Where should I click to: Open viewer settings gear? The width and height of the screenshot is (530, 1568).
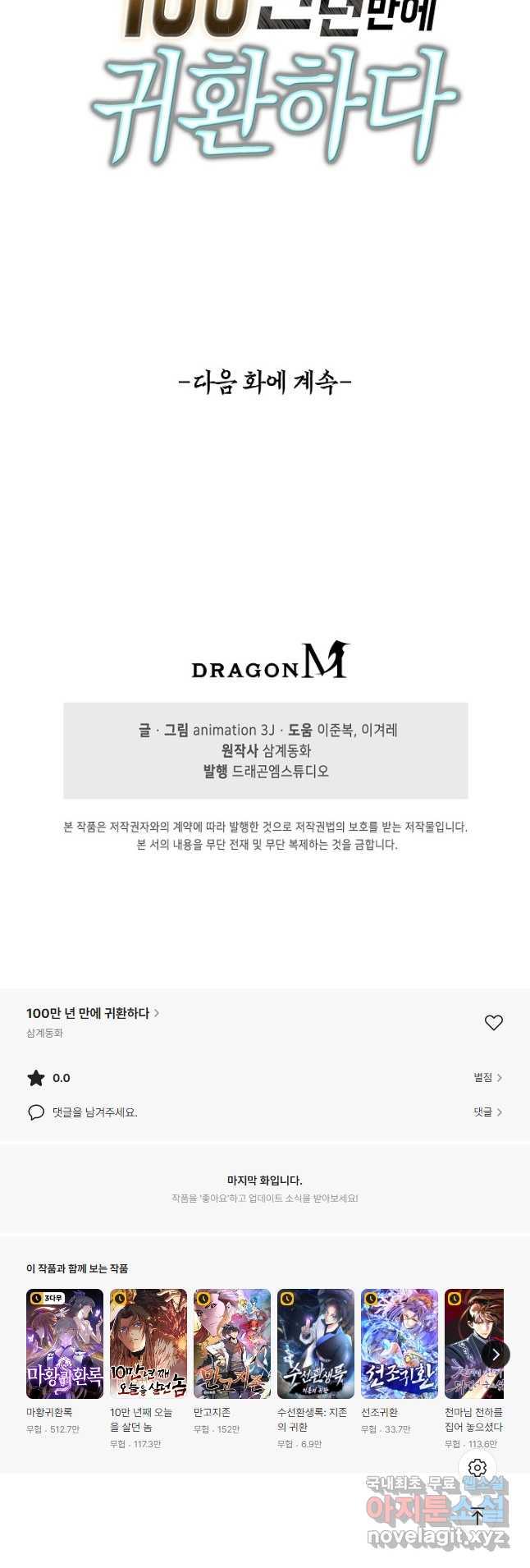tap(477, 1468)
